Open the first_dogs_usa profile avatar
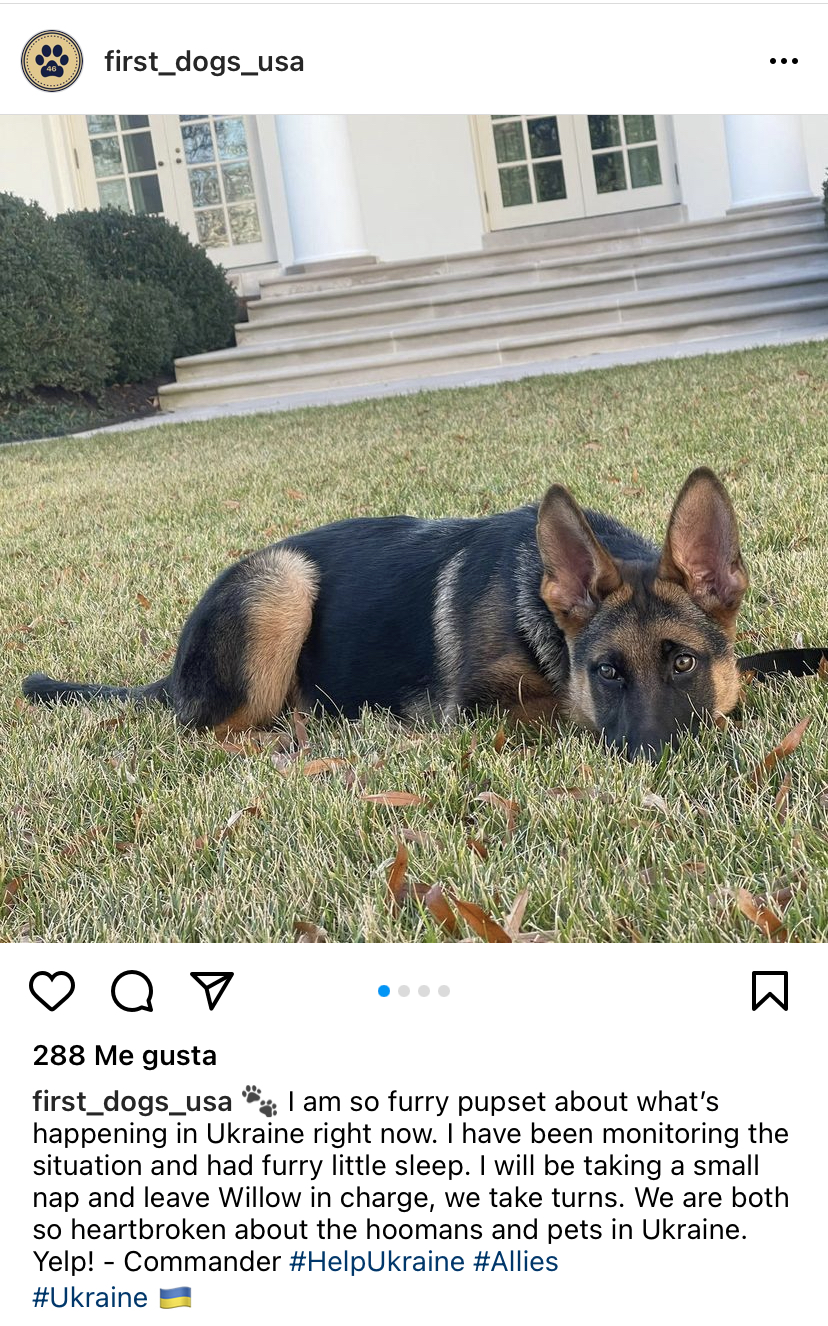The image size is (828, 1326). [x=51, y=61]
